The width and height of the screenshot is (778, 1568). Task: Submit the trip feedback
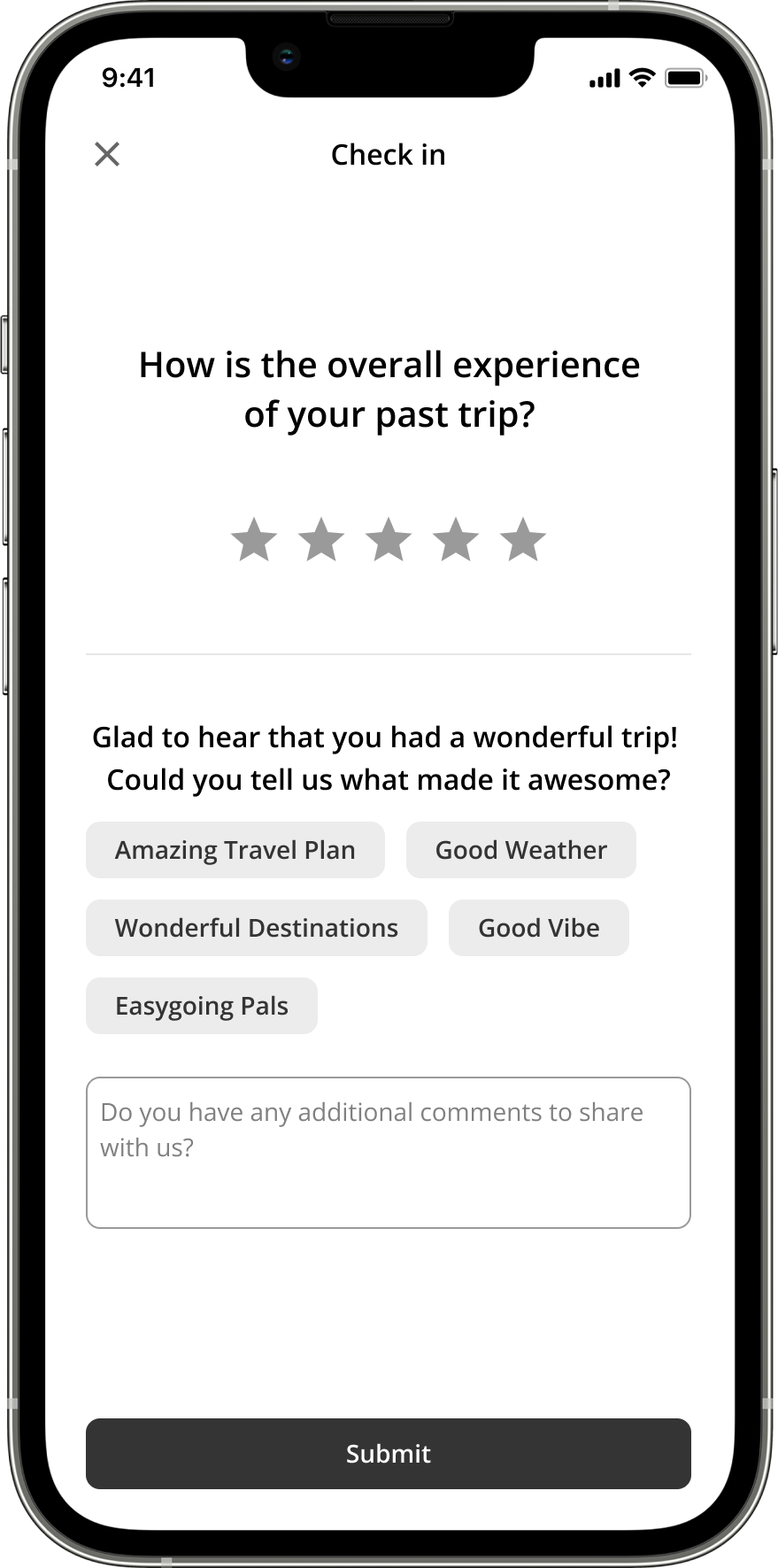coord(389,1454)
